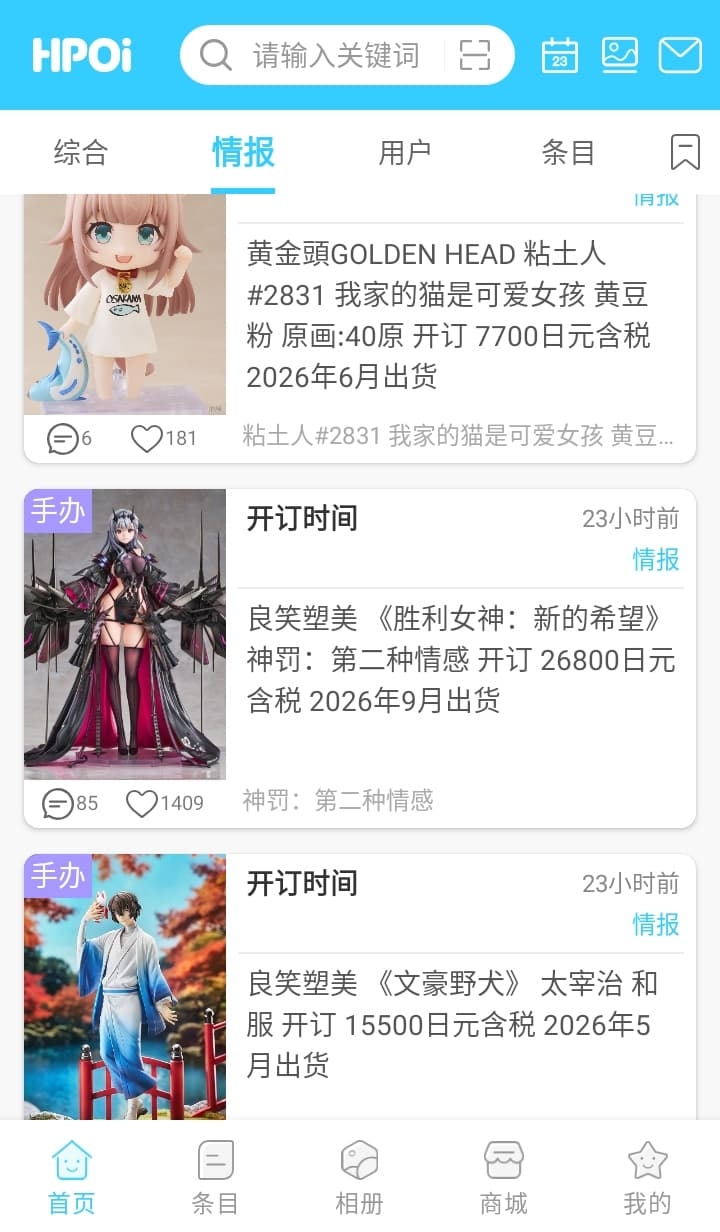Viewport: 720px width, 1232px height.
Task: Open the bookmark icon beside the tabs
Action: point(684,151)
